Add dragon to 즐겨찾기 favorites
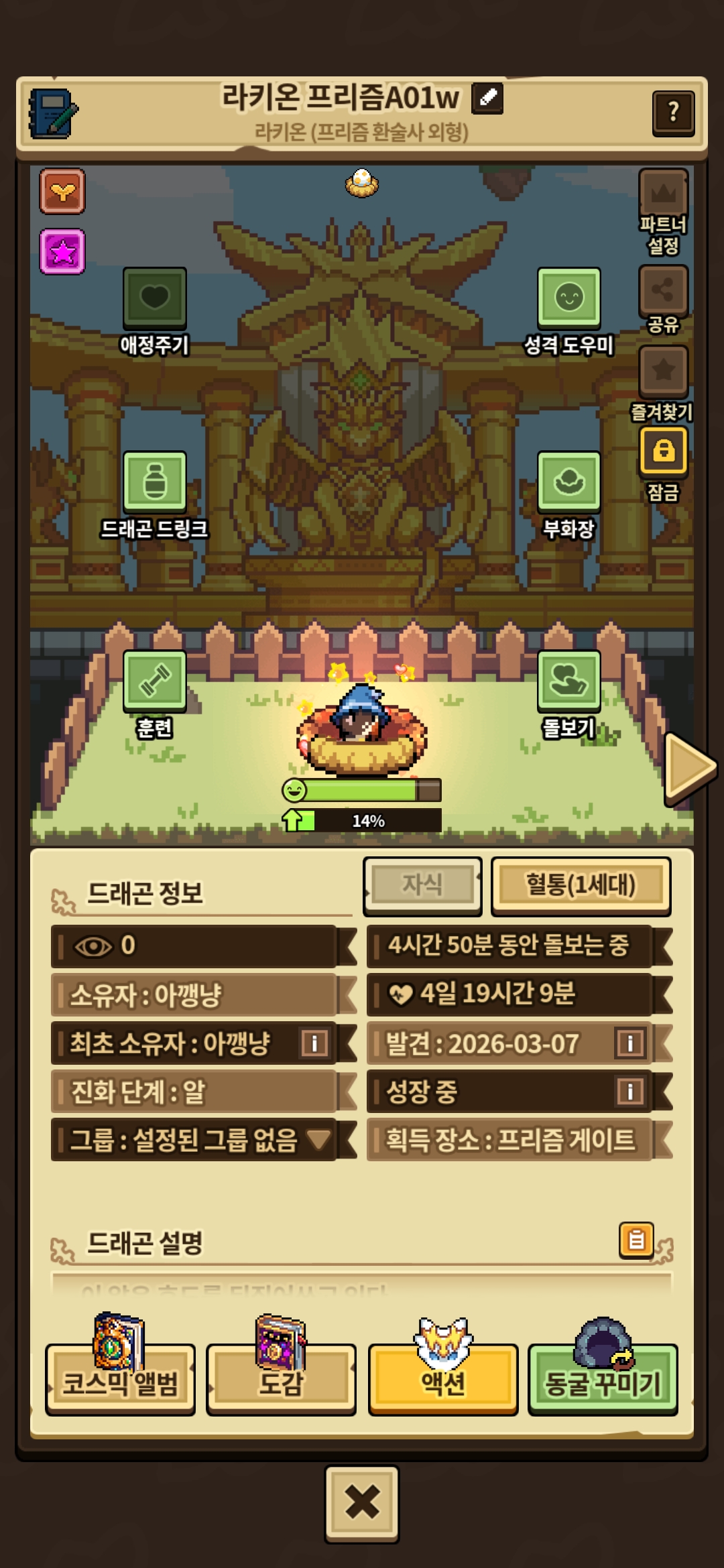This screenshot has height=1568, width=724. [663, 371]
